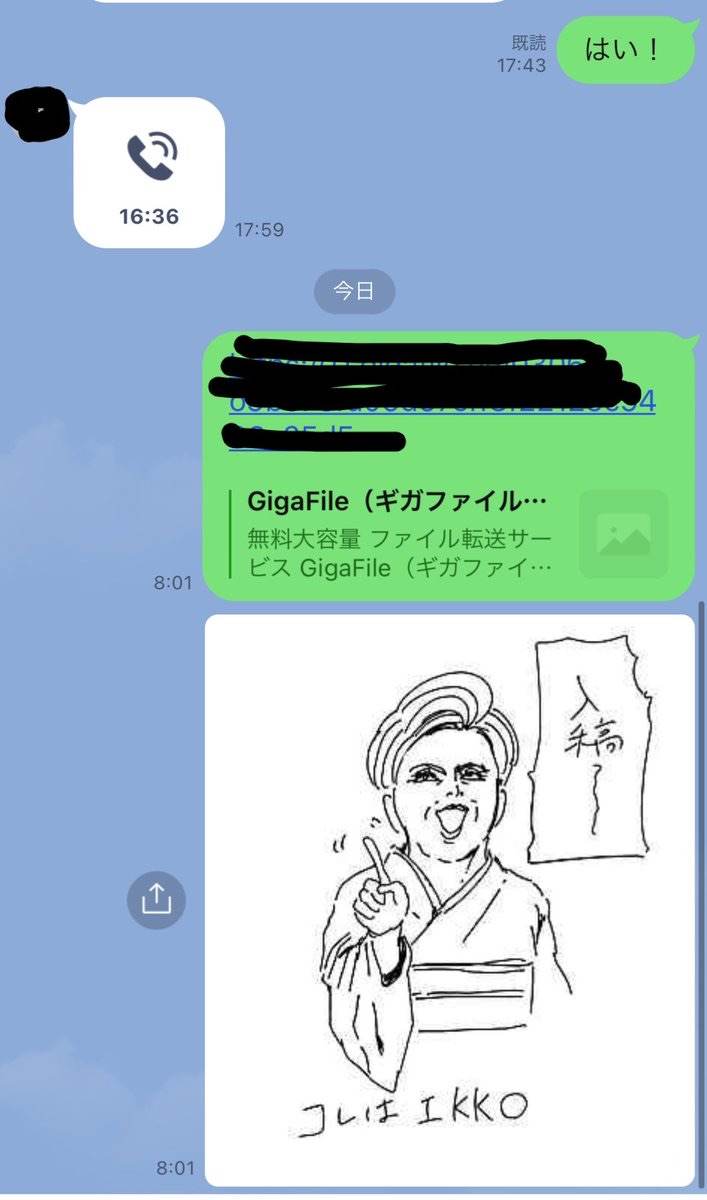Open the sent drawing image full screen
707x1200 pixels.
(x=449, y=900)
